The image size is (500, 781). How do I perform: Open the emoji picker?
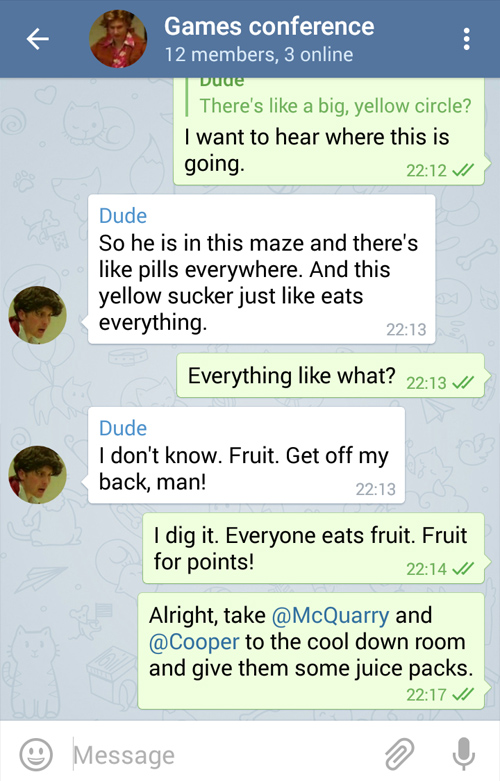click(36, 754)
